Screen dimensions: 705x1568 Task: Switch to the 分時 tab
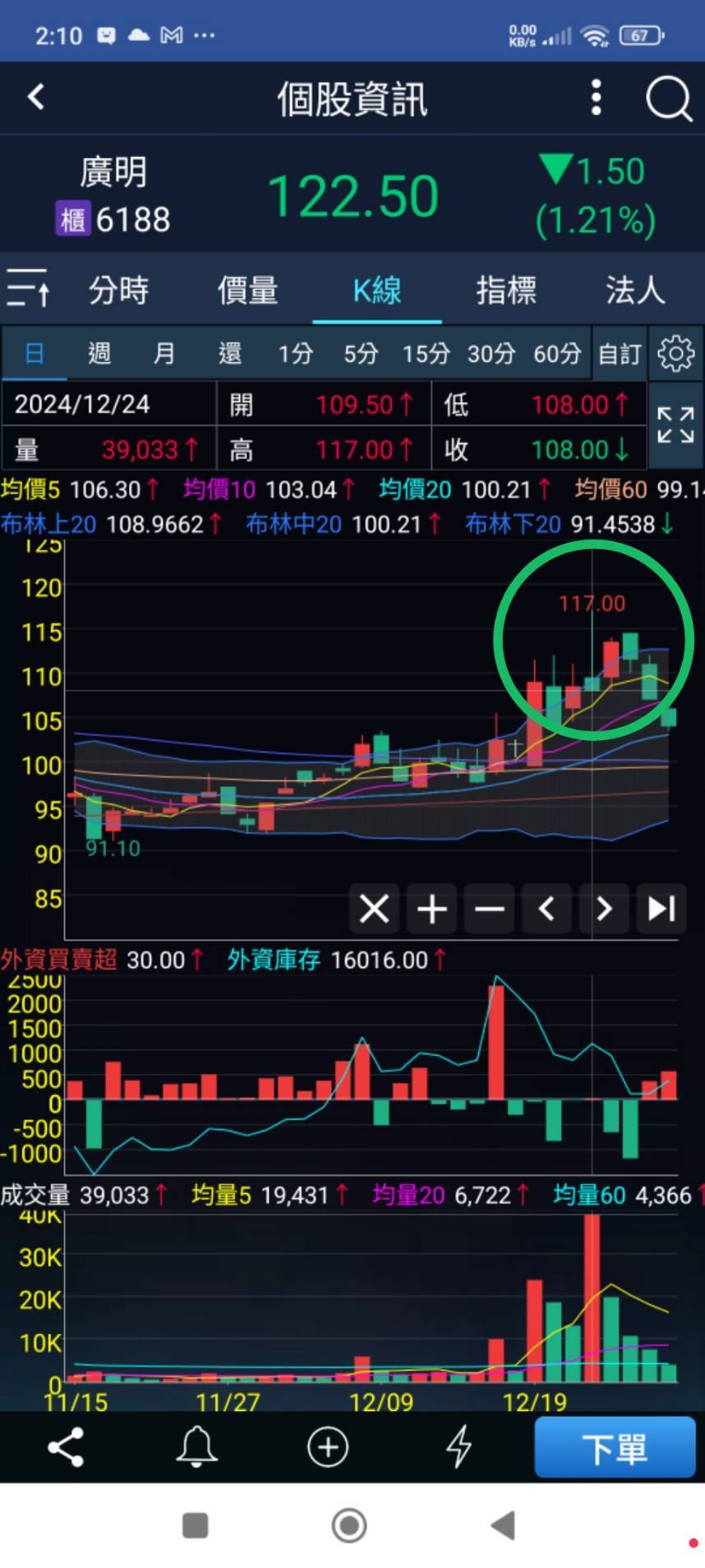click(118, 290)
